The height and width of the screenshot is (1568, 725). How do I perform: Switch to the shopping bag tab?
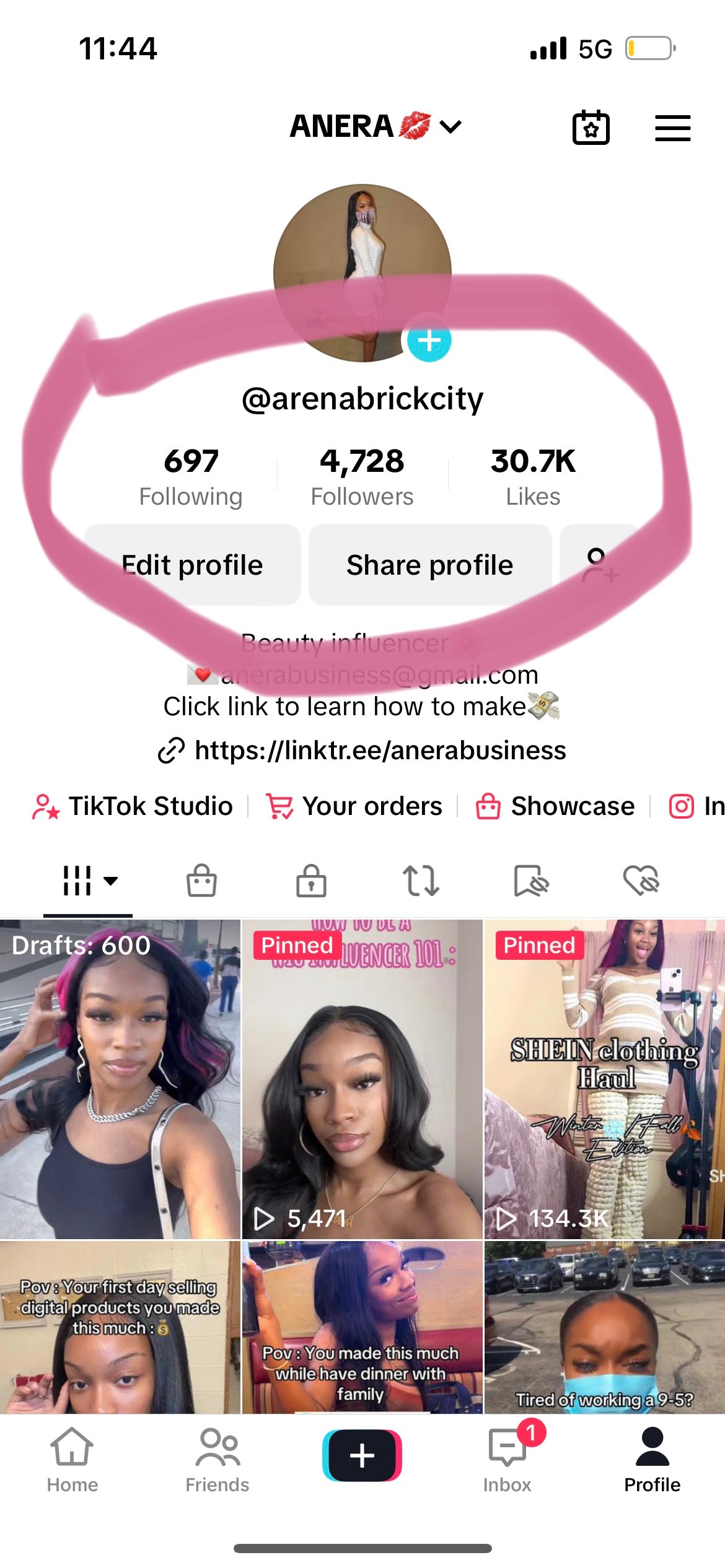pyautogui.click(x=201, y=881)
